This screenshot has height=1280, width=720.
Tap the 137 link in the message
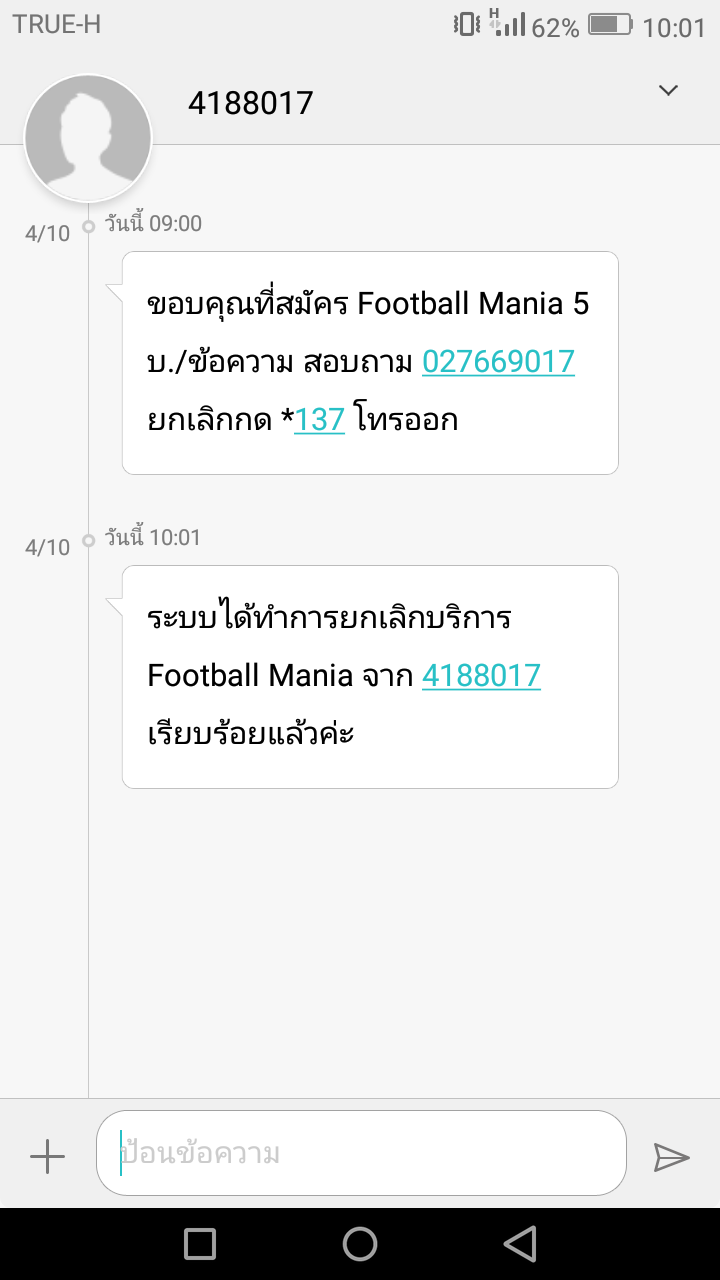pyautogui.click(x=320, y=419)
